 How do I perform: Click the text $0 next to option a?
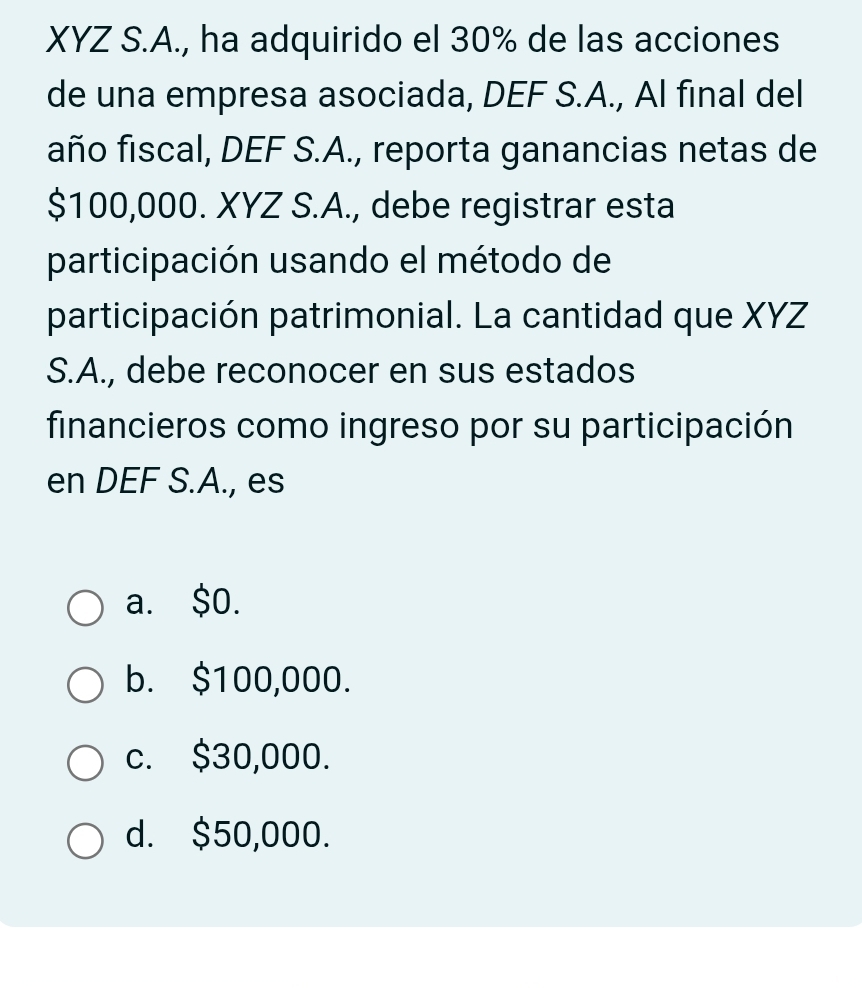click(x=214, y=603)
